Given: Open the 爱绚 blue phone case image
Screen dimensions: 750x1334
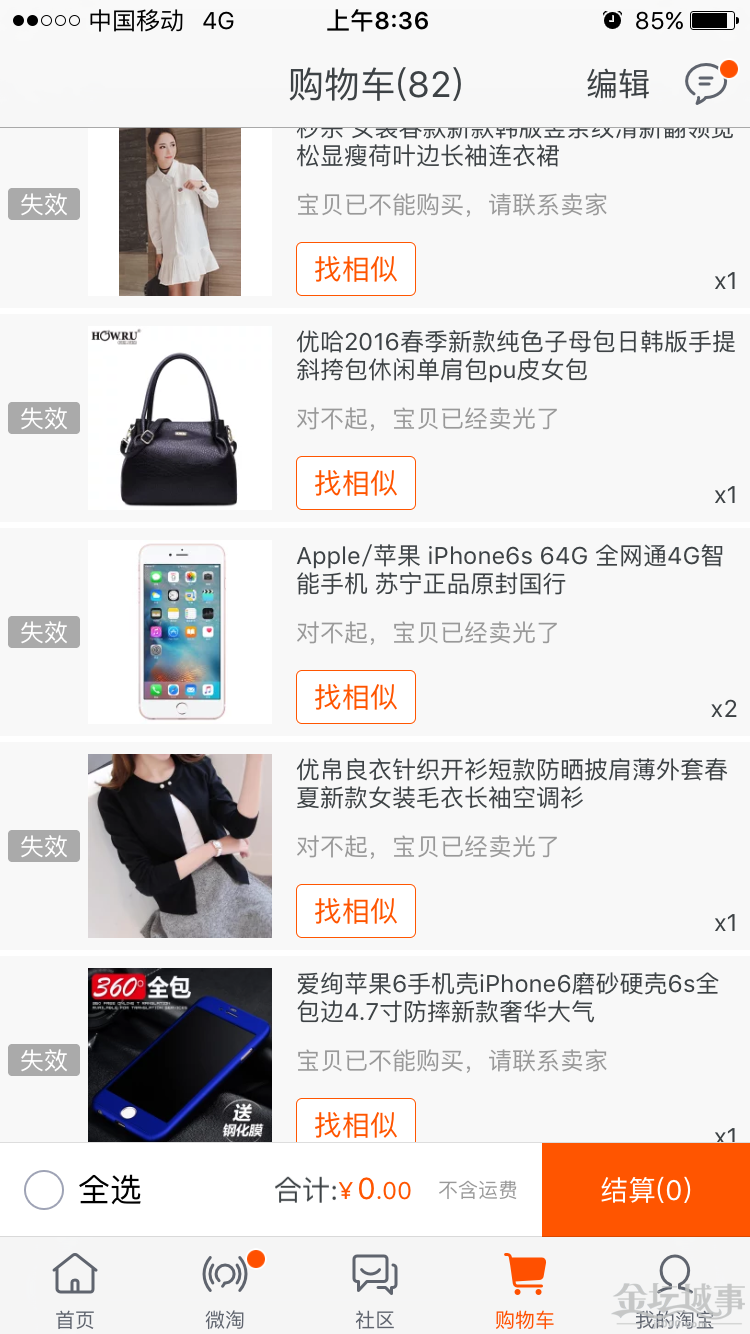Looking at the screenshot, I should pos(180,1054).
